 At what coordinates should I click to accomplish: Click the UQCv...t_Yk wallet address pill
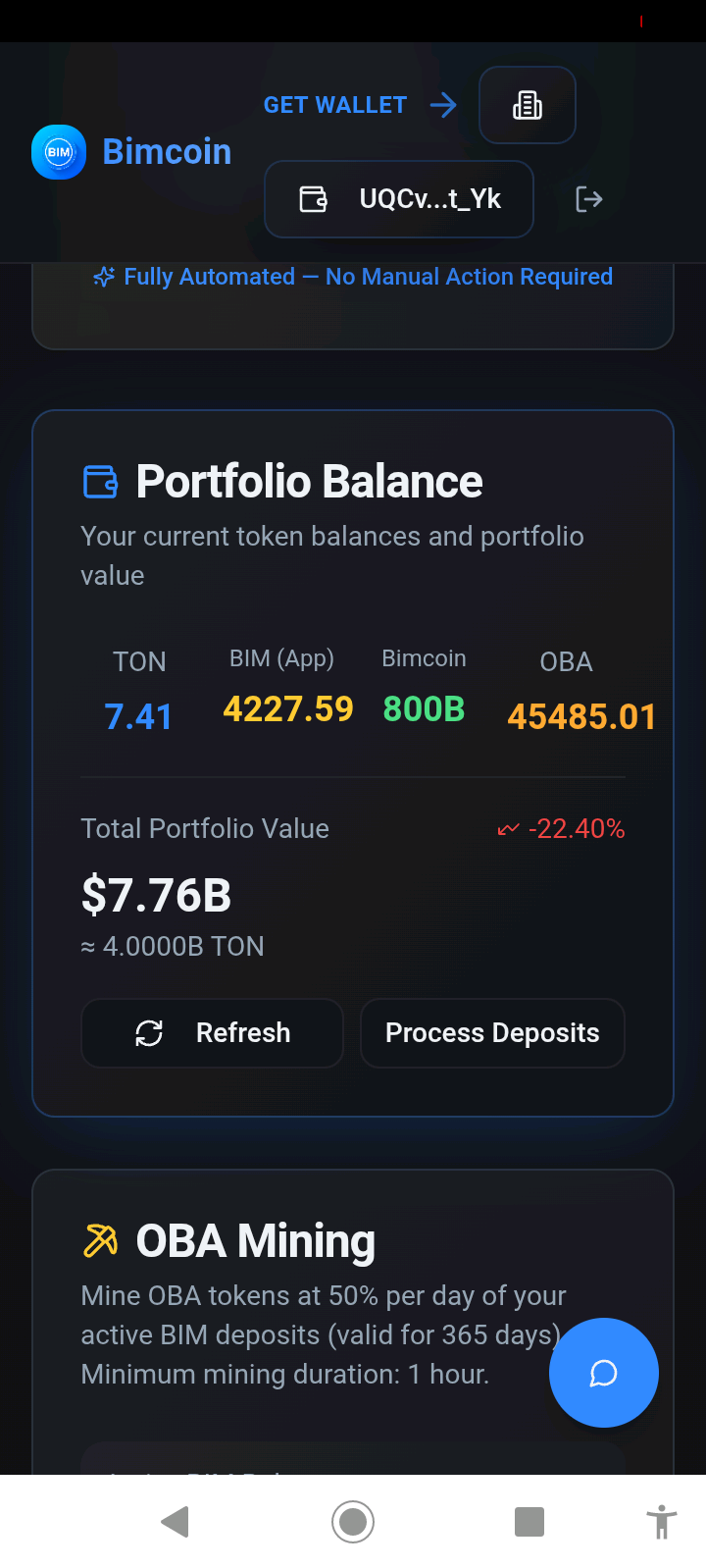(x=398, y=198)
